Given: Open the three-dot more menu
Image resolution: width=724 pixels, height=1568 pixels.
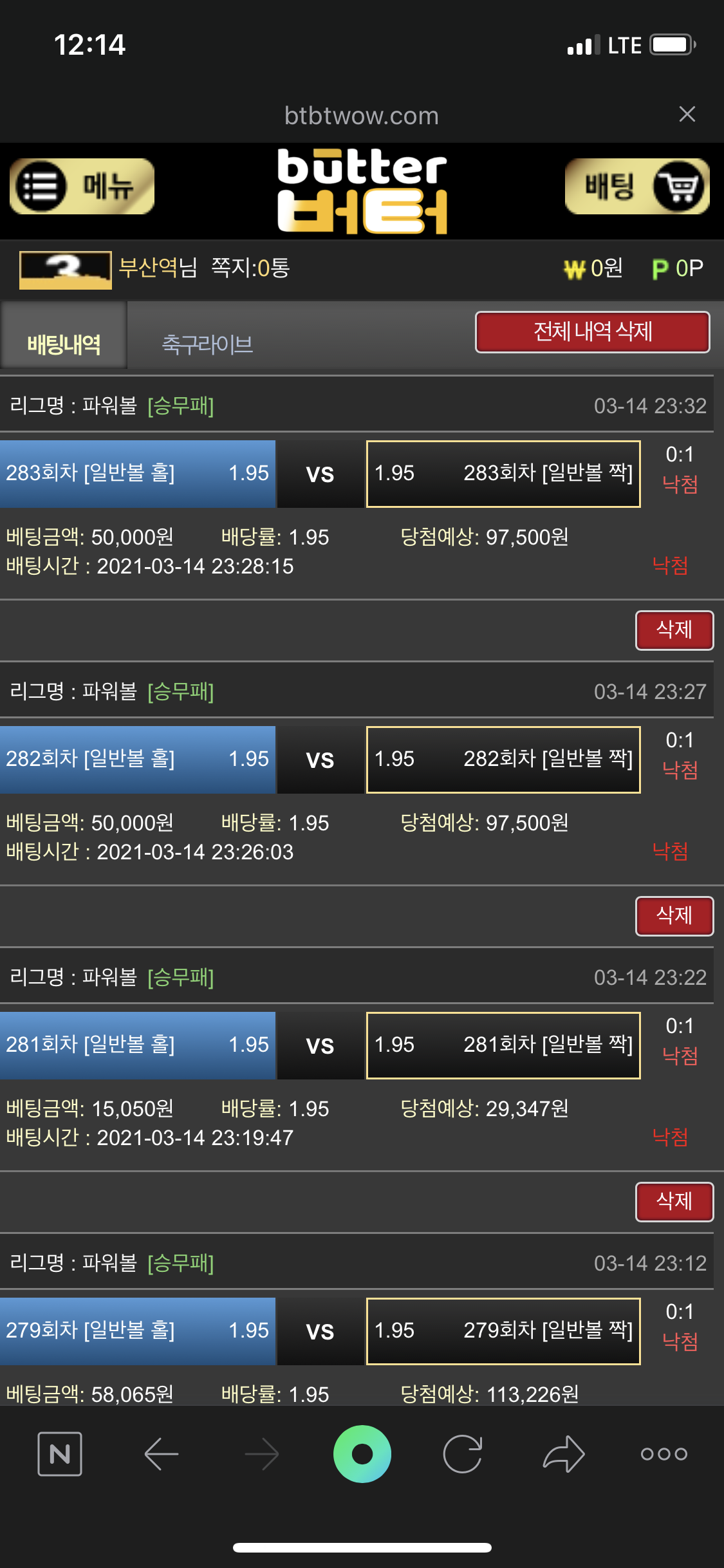Looking at the screenshot, I should (664, 1453).
